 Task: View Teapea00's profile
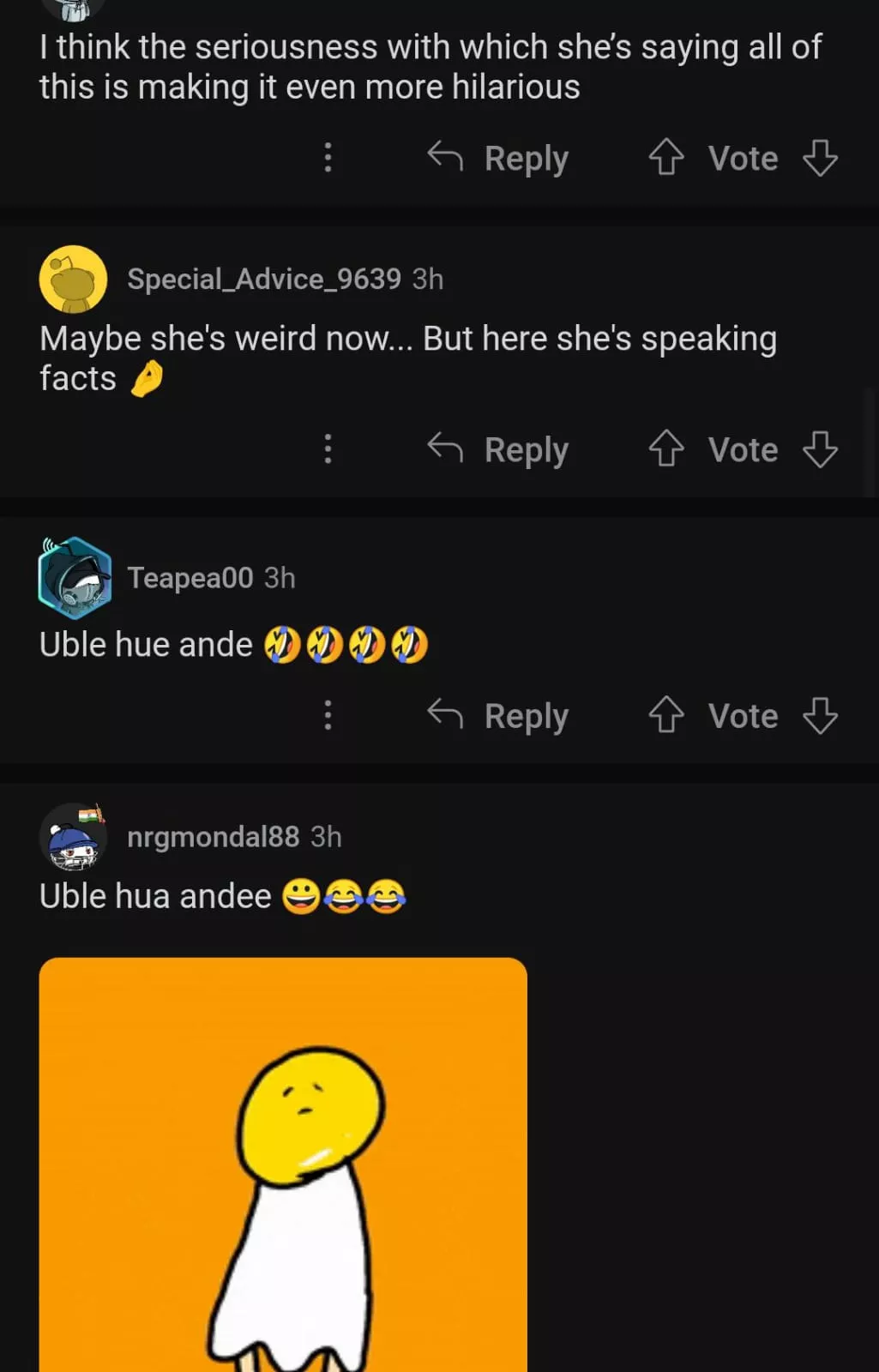(190, 578)
